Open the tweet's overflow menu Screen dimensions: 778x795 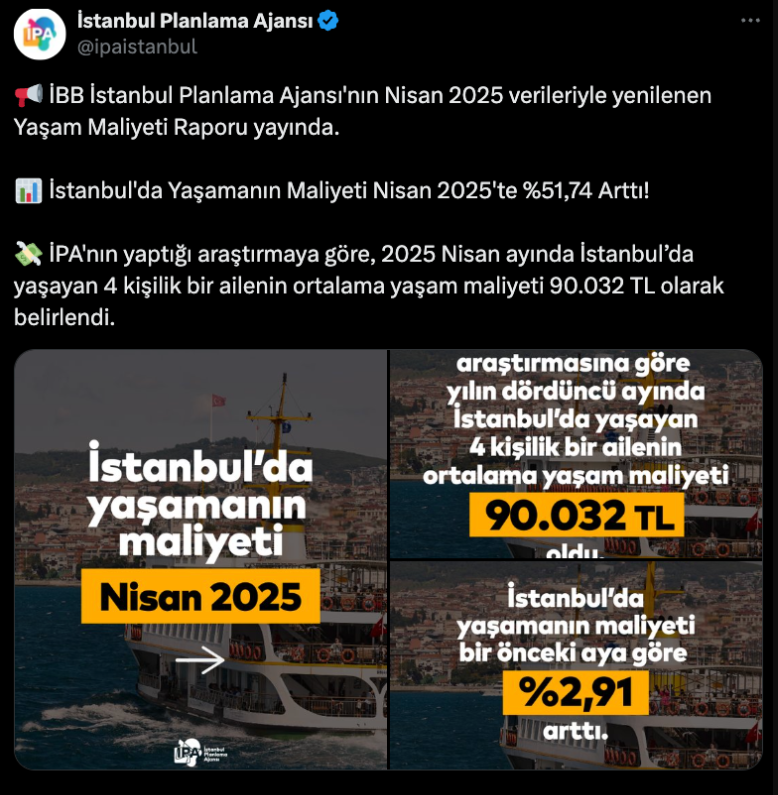click(x=750, y=20)
